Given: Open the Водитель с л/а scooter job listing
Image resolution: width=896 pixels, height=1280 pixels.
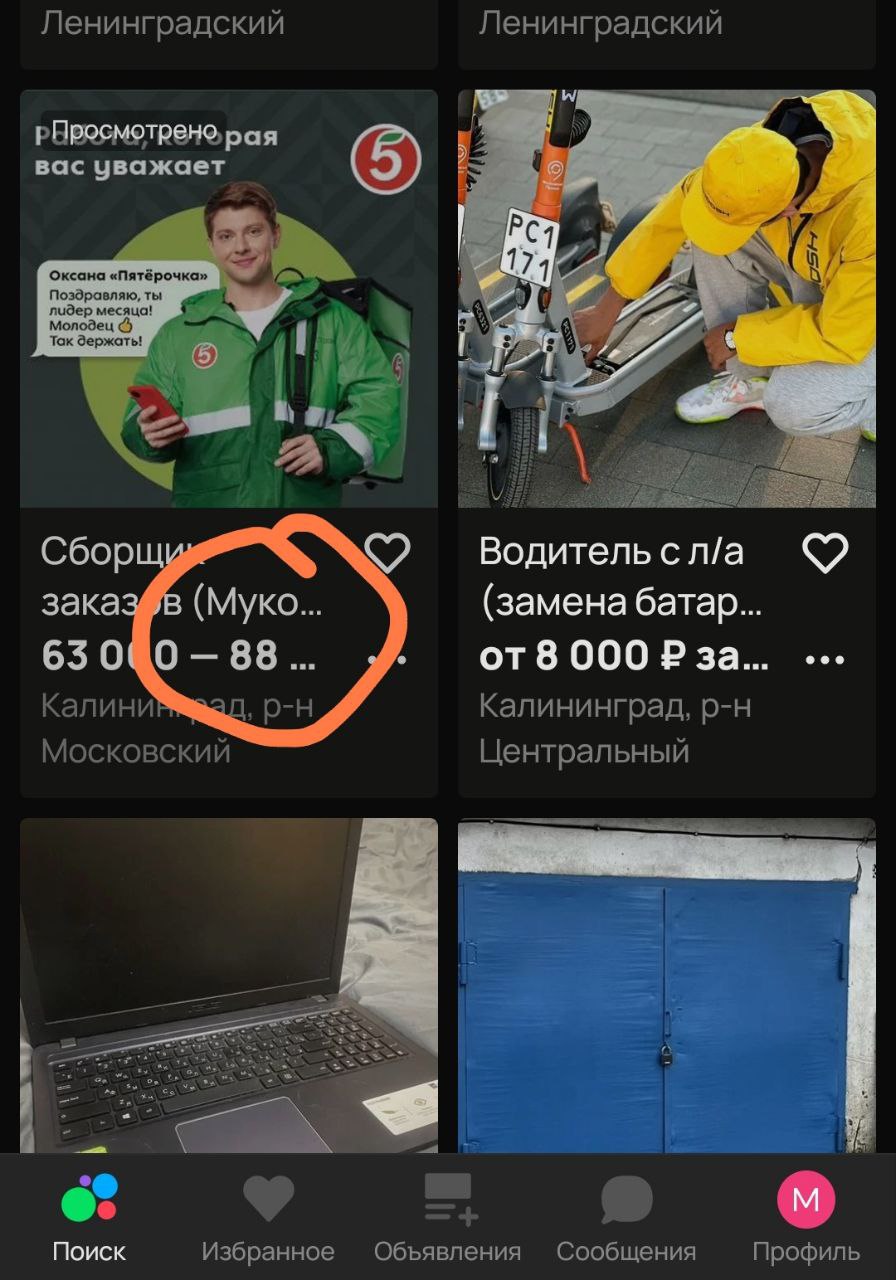Looking at the screenshot, I should pyautogui.click(x=666, y=300).
